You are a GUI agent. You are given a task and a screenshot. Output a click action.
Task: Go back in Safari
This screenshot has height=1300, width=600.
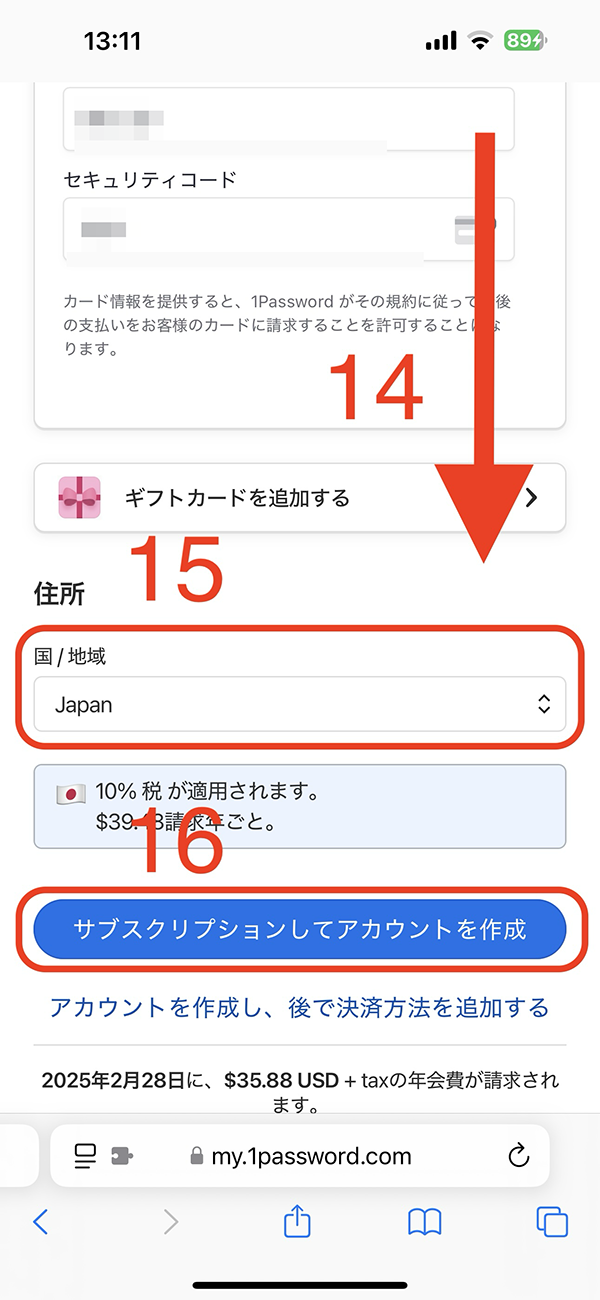coord(40,1221)
